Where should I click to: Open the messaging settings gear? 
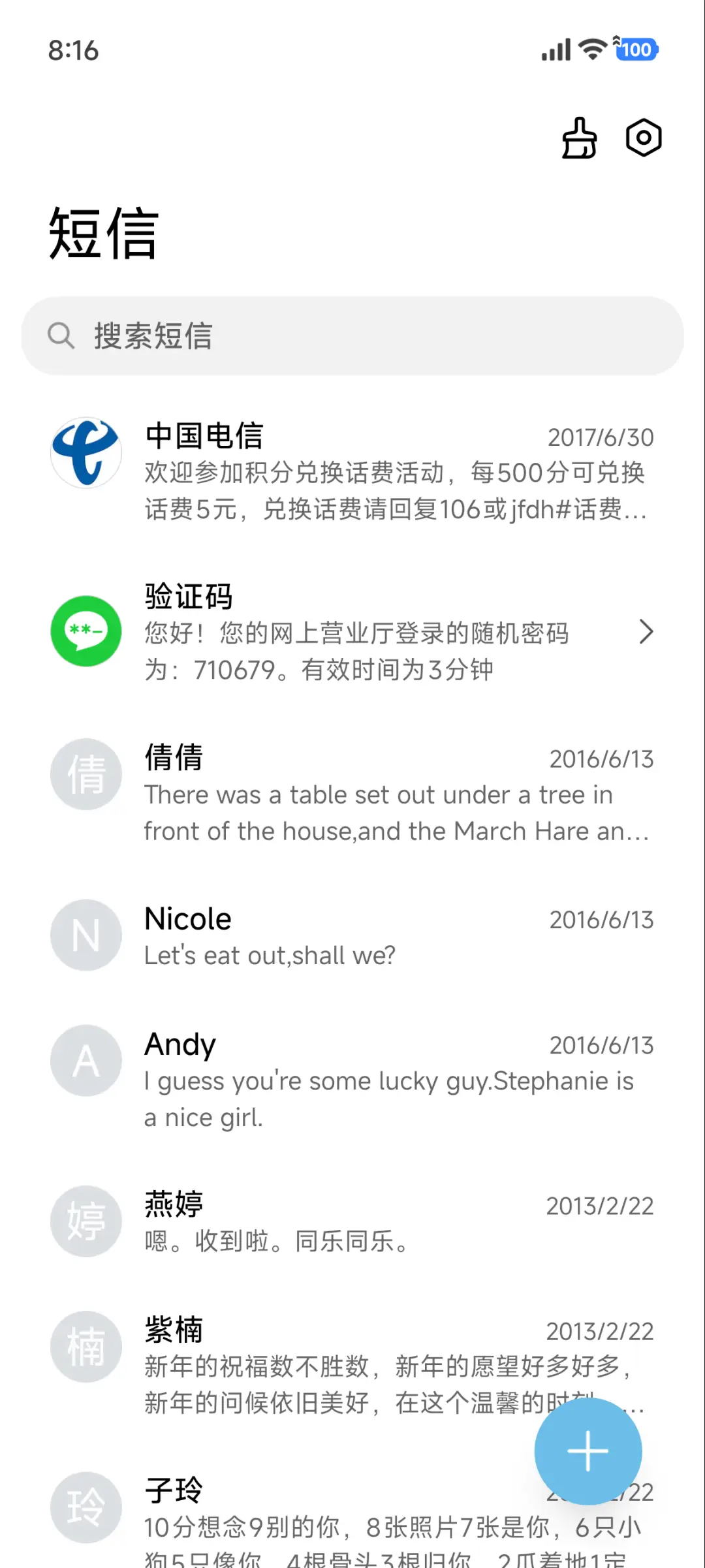coord(642,138)
